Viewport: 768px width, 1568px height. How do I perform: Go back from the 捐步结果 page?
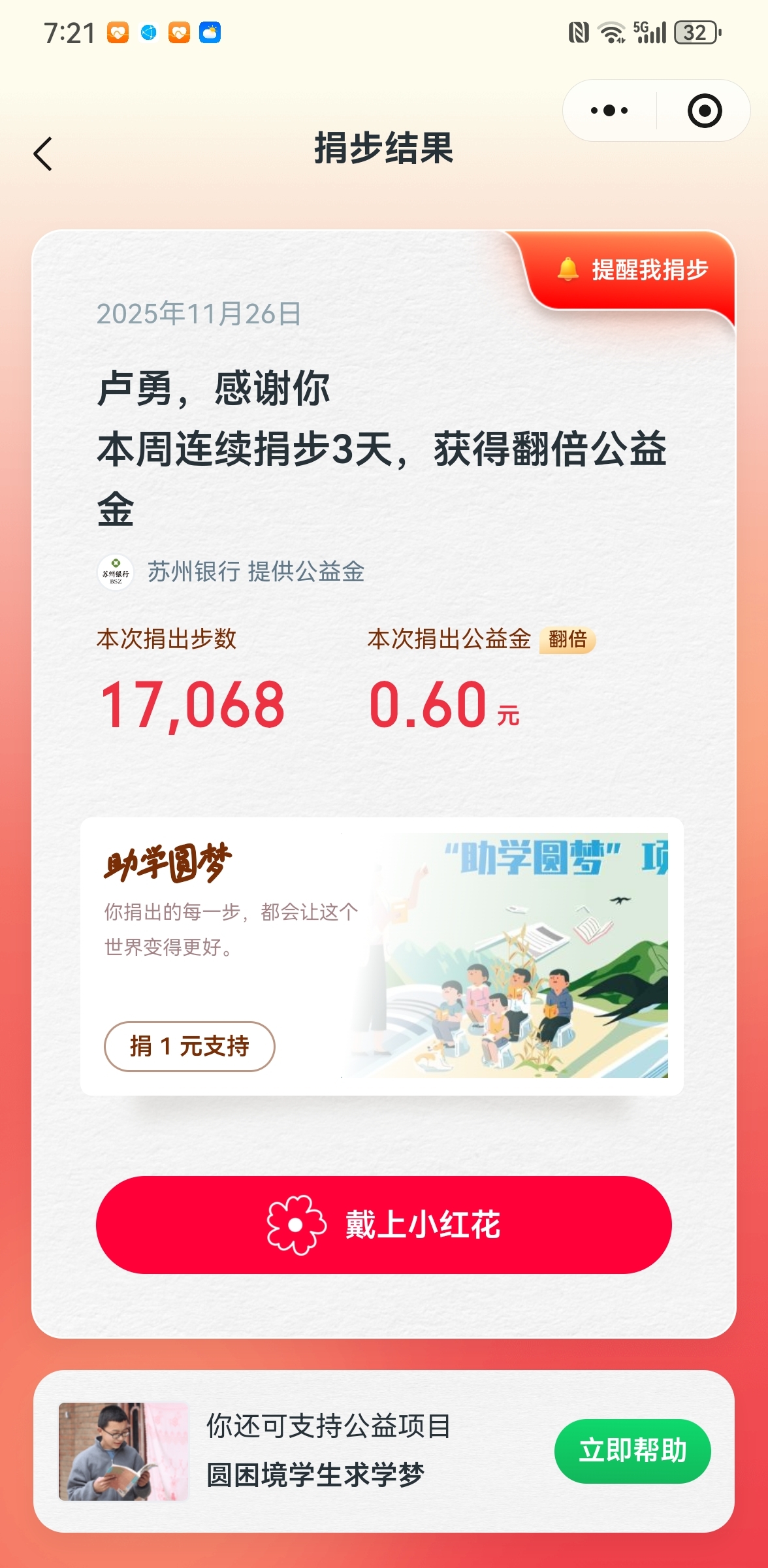(43, 154)
